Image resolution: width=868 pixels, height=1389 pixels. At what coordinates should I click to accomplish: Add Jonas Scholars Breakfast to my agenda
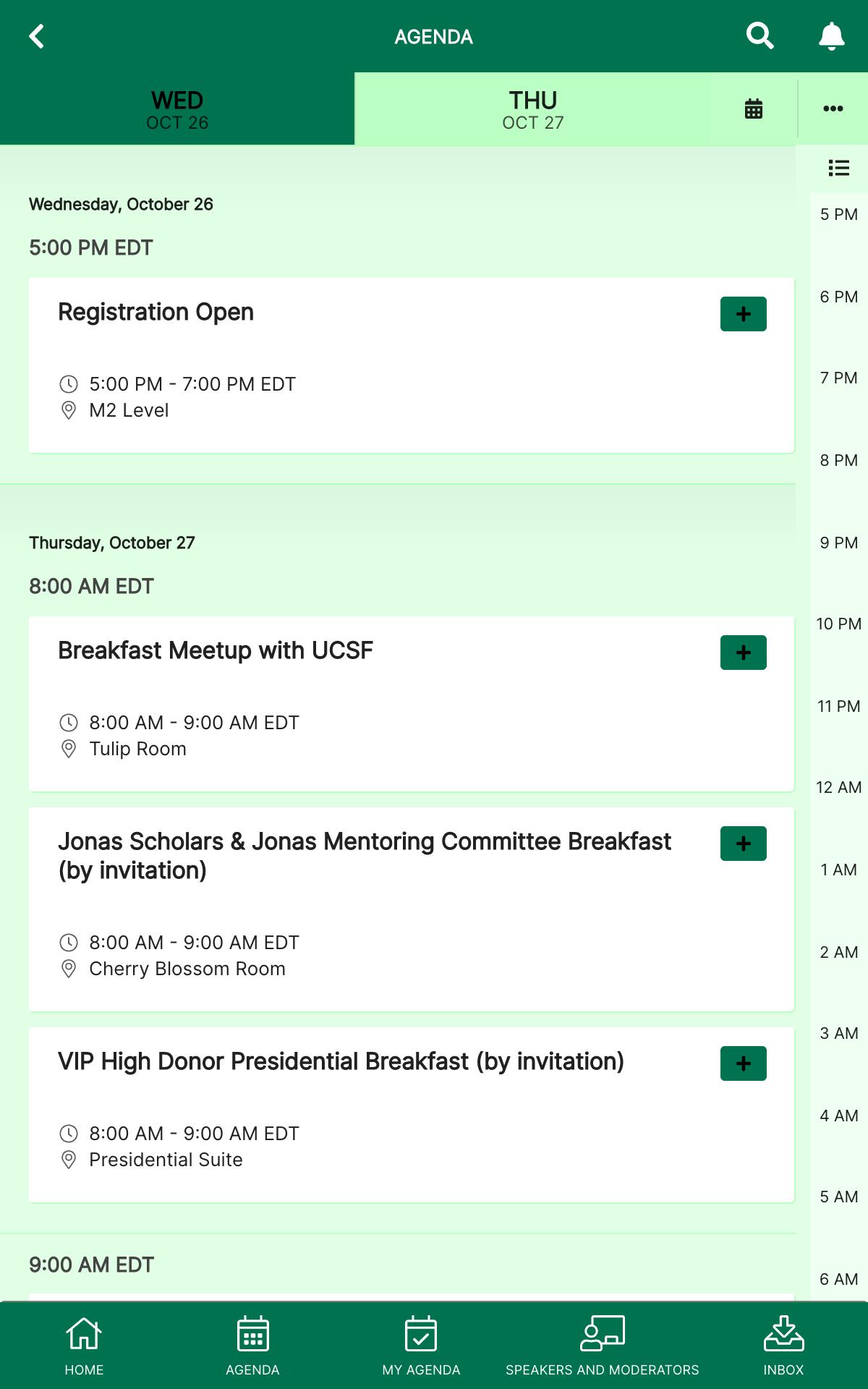pyautogui.click(x=744, y=844)
